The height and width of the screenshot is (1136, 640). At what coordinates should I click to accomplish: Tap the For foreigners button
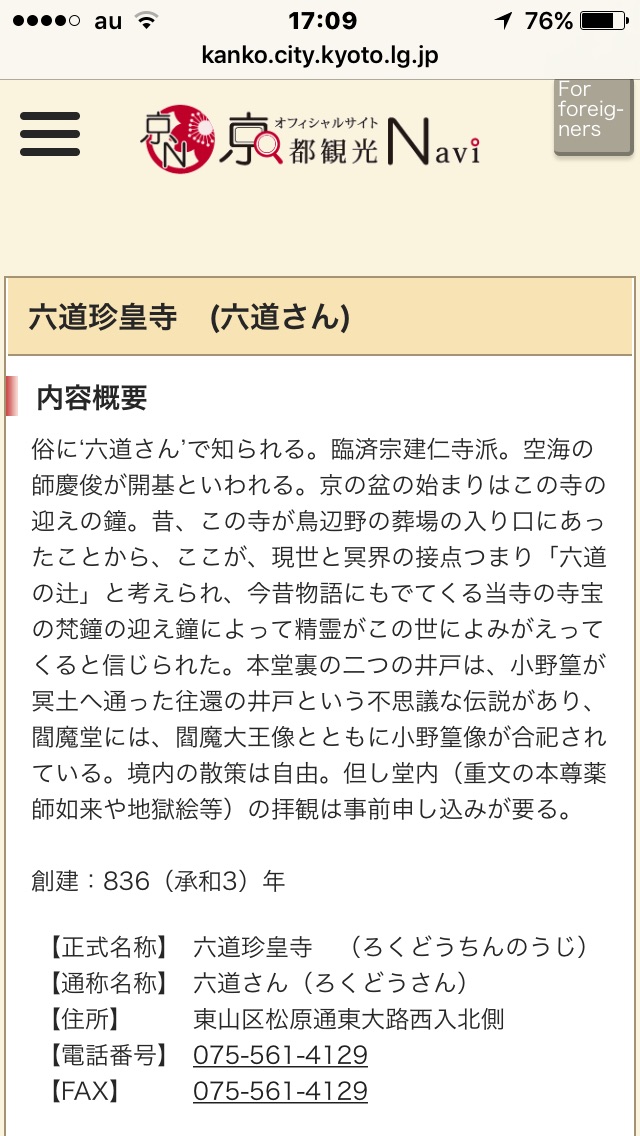tap(593, 116)
